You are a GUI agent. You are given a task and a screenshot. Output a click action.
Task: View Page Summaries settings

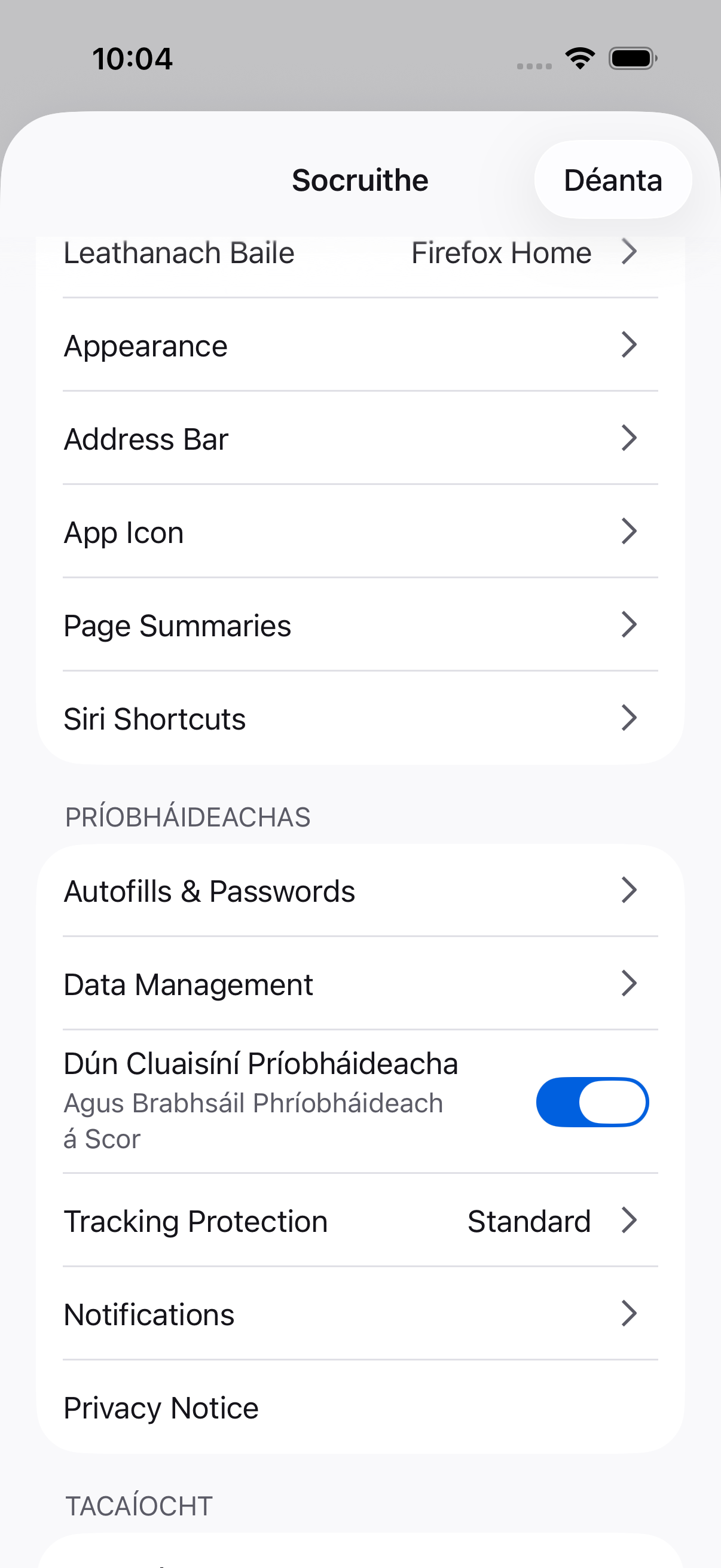(x=360, y=625)
